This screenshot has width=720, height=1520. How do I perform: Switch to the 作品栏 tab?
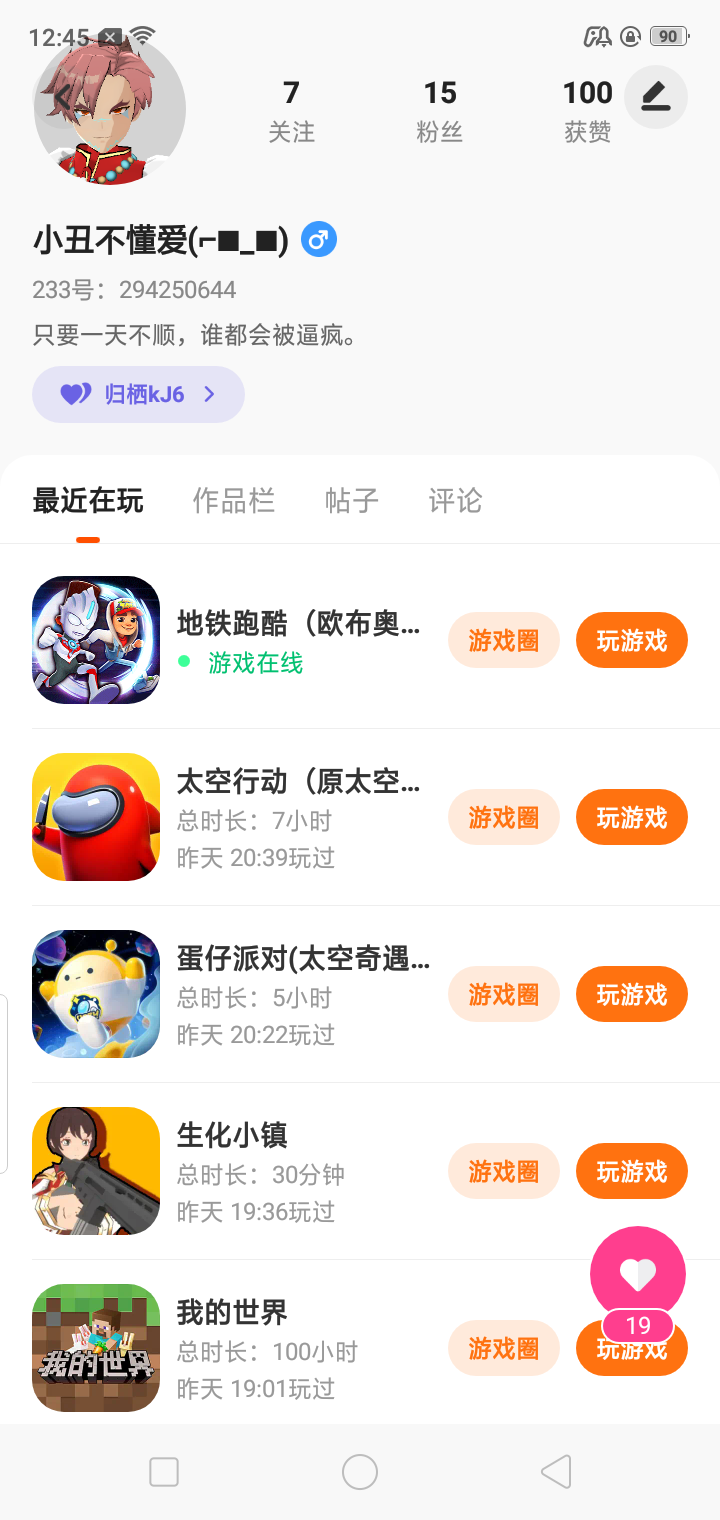click(x=233, y=500)
